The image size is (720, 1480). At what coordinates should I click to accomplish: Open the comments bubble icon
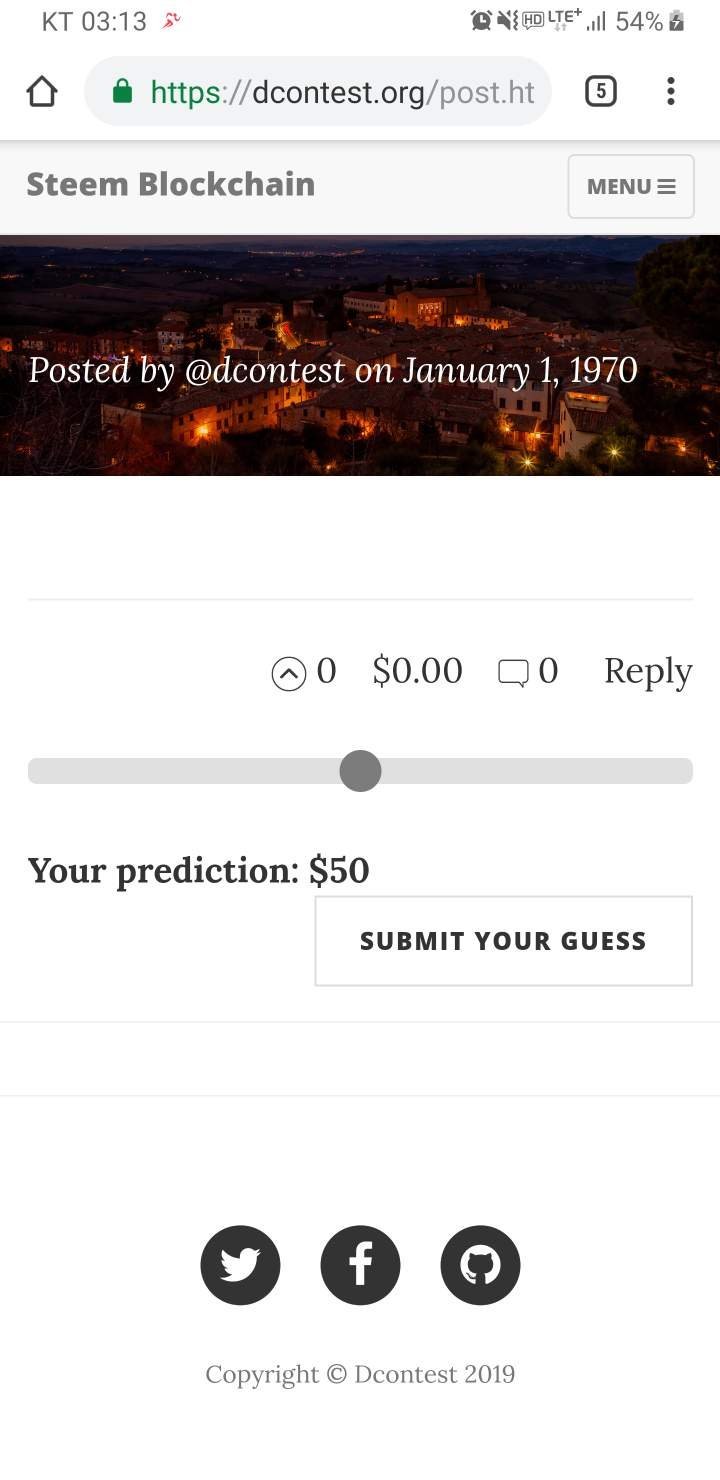[513, 673]
